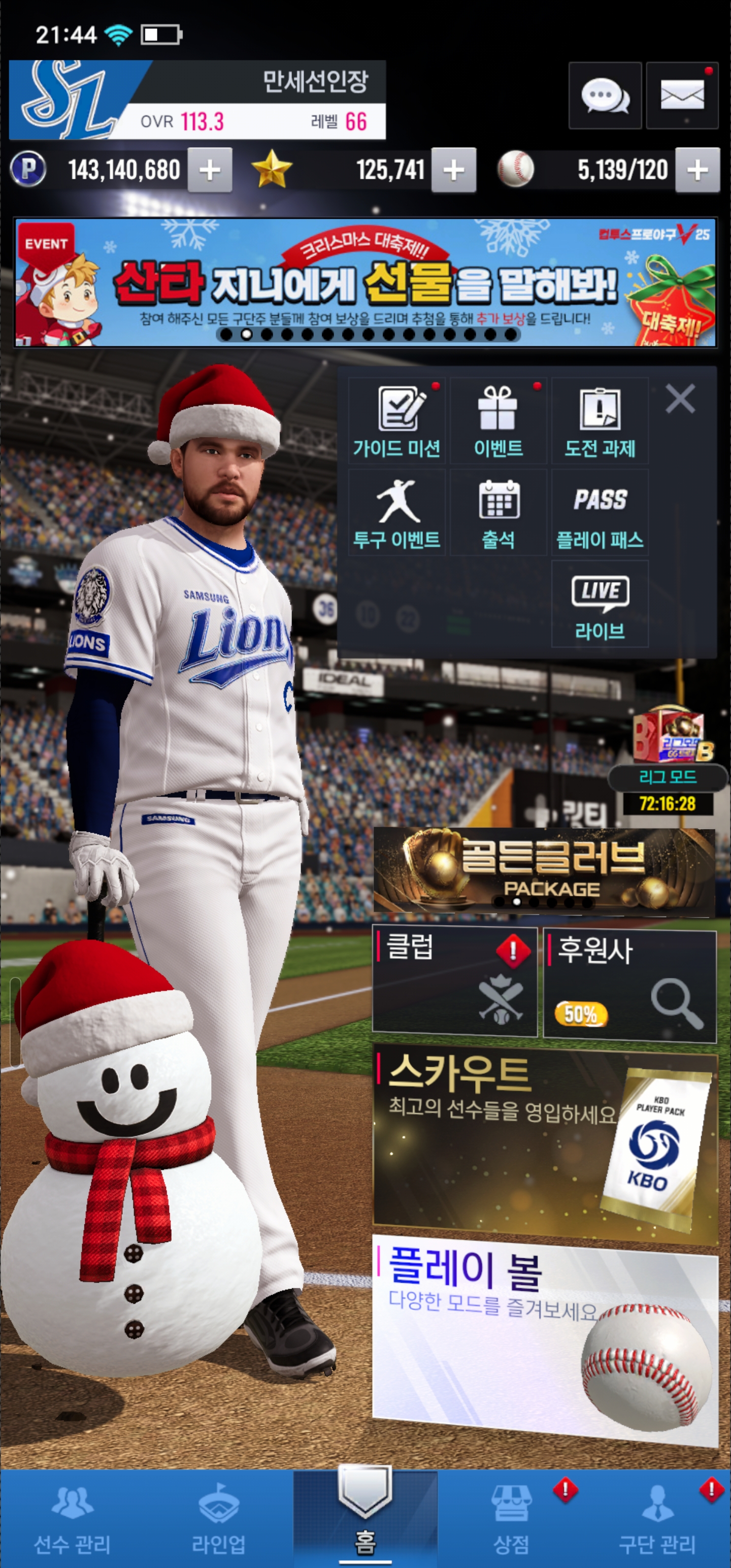This screenshot has width=731, height=1568.
Task: Open 가이드 미션 guide missions
Action: (398, 420)
